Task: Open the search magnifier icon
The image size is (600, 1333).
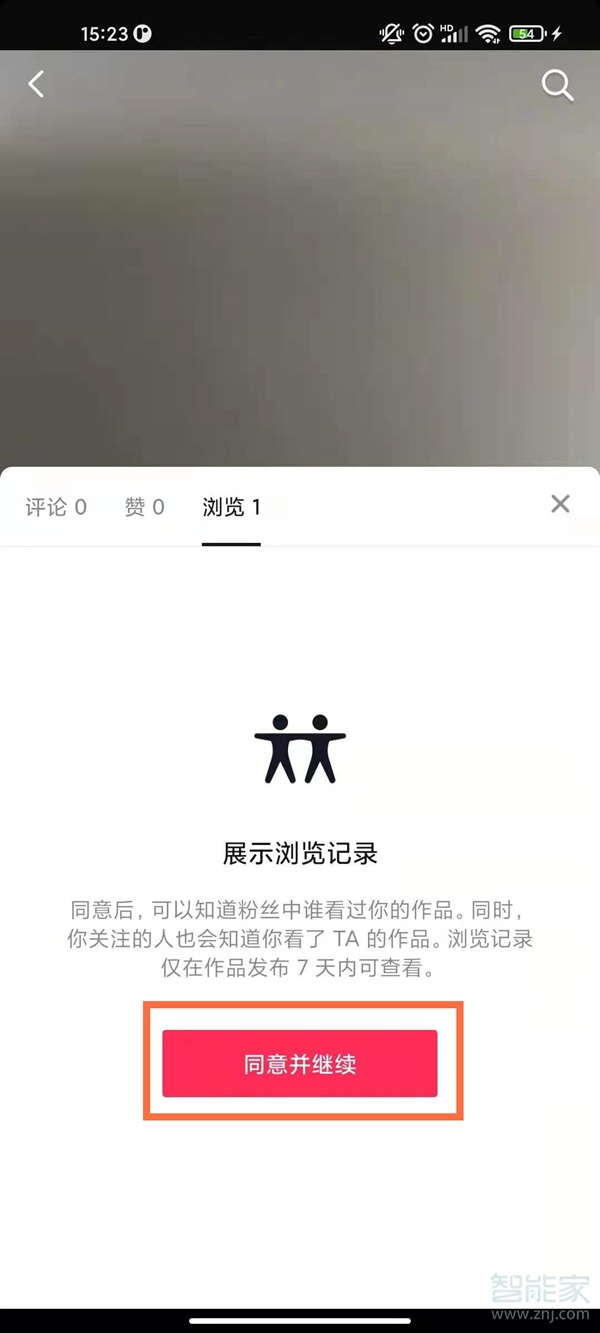Action: (x=557, y=86)
